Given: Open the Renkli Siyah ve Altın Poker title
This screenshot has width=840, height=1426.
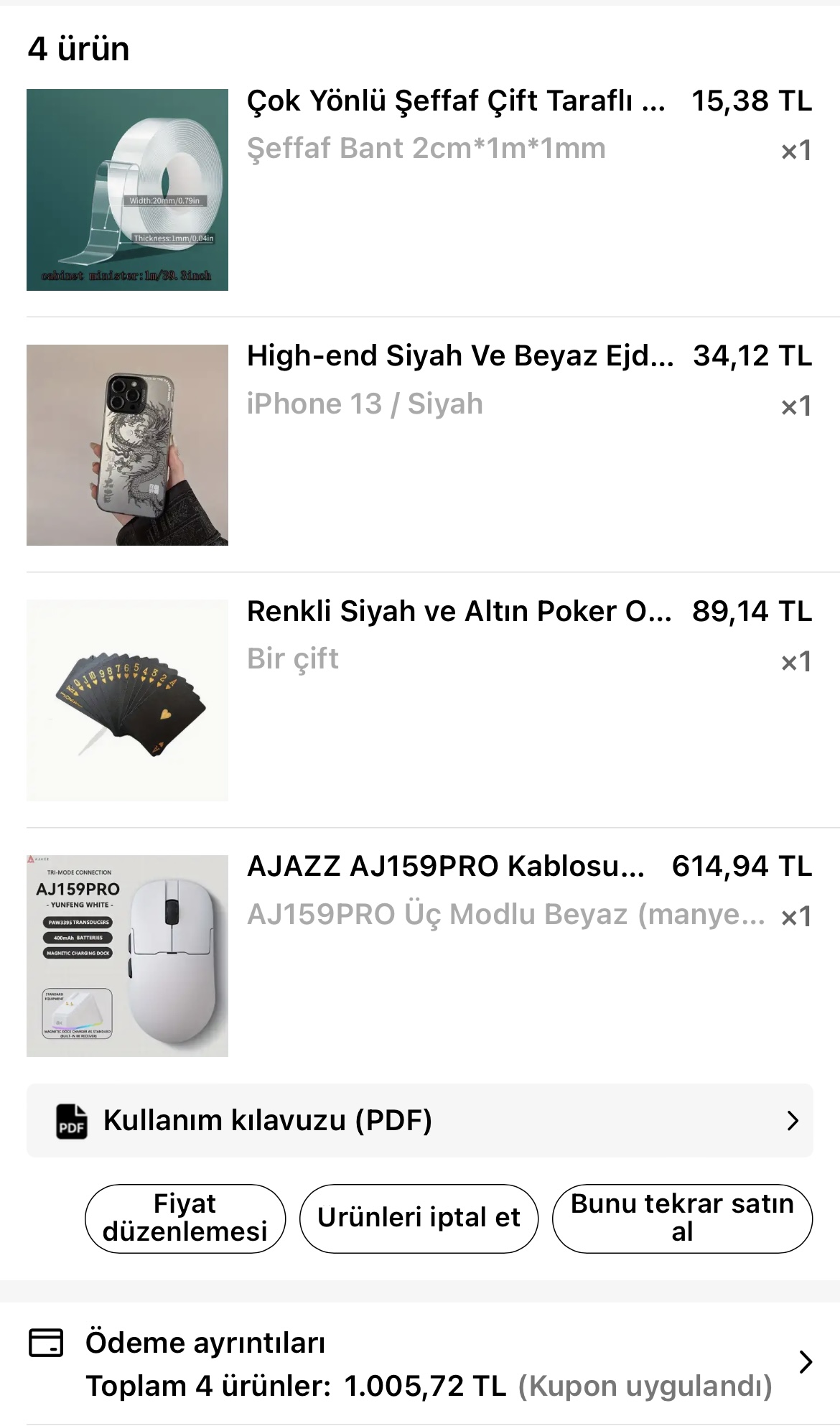Looking at the screenshot, I should [459, 612].
